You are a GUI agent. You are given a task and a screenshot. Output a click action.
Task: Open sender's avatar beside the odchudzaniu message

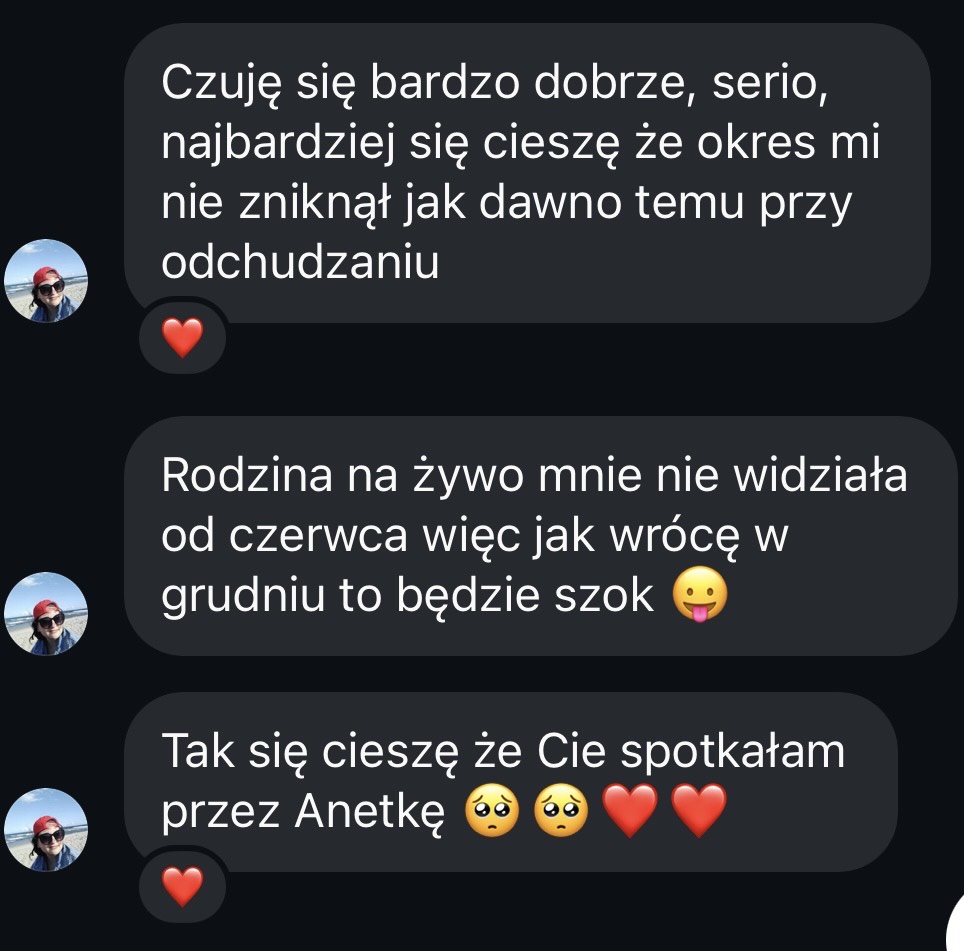pos(46,281)
